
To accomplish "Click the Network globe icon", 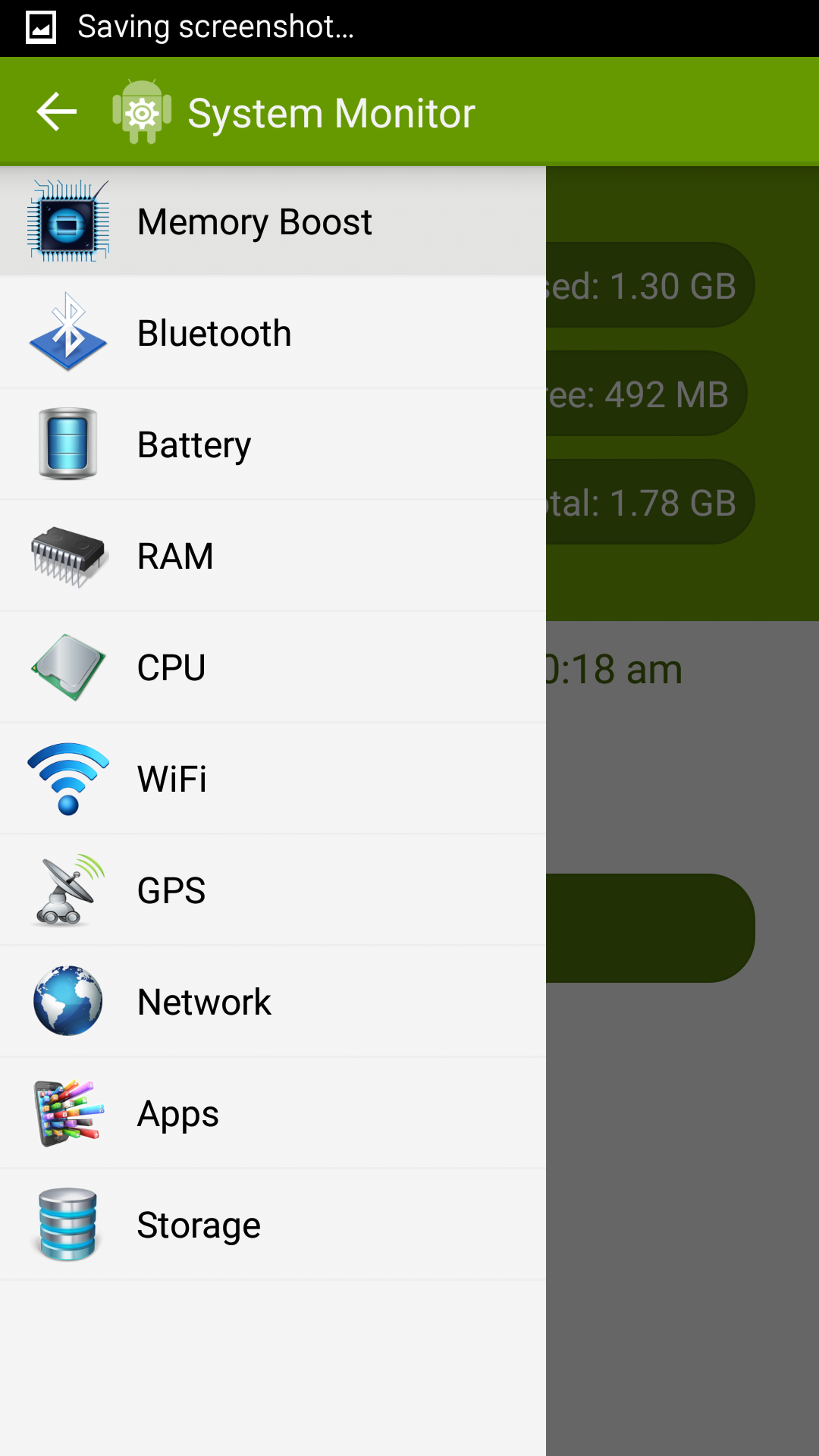I will pyautogui.click(x=68, y=1001).
